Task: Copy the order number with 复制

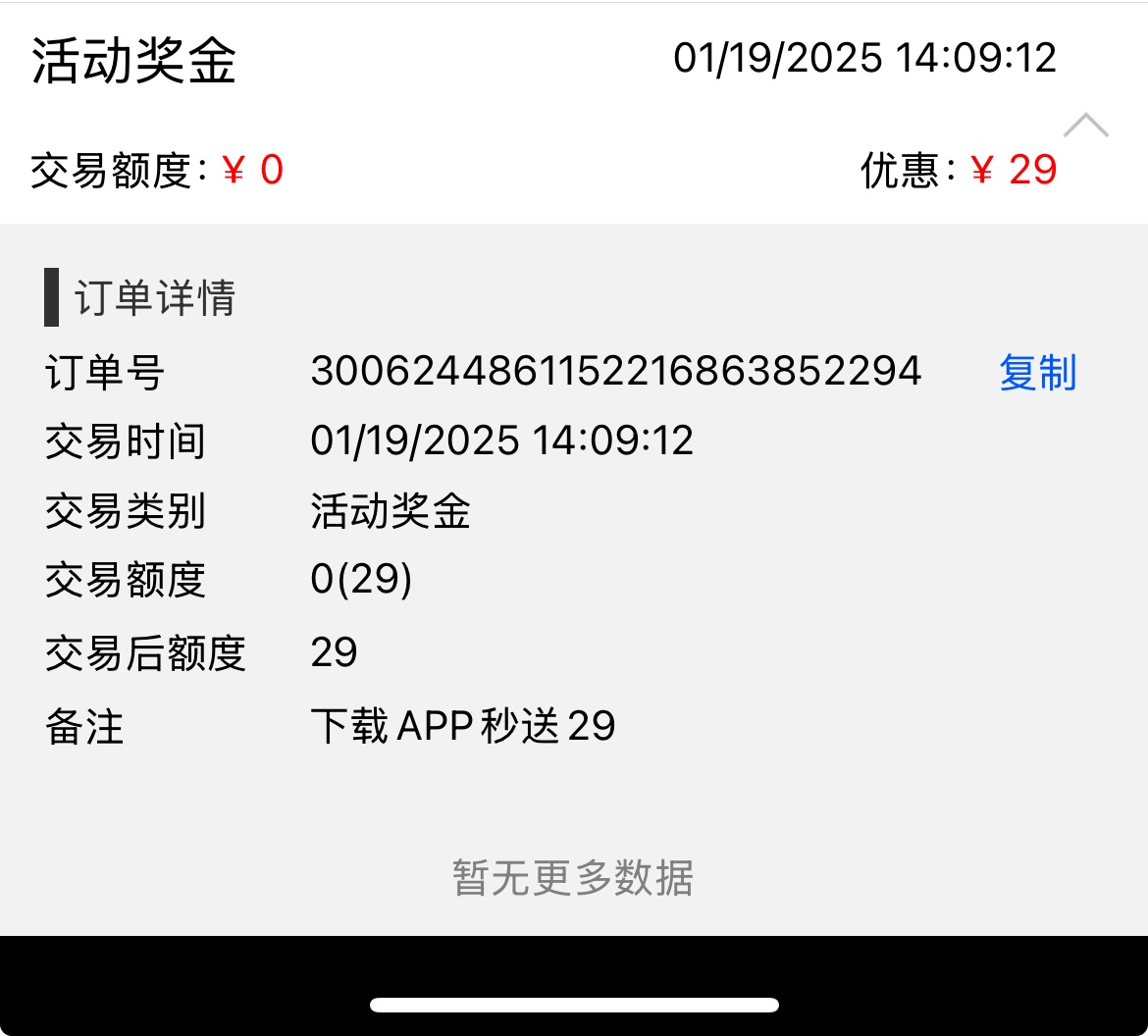Action: click(x=1037, y=373)
